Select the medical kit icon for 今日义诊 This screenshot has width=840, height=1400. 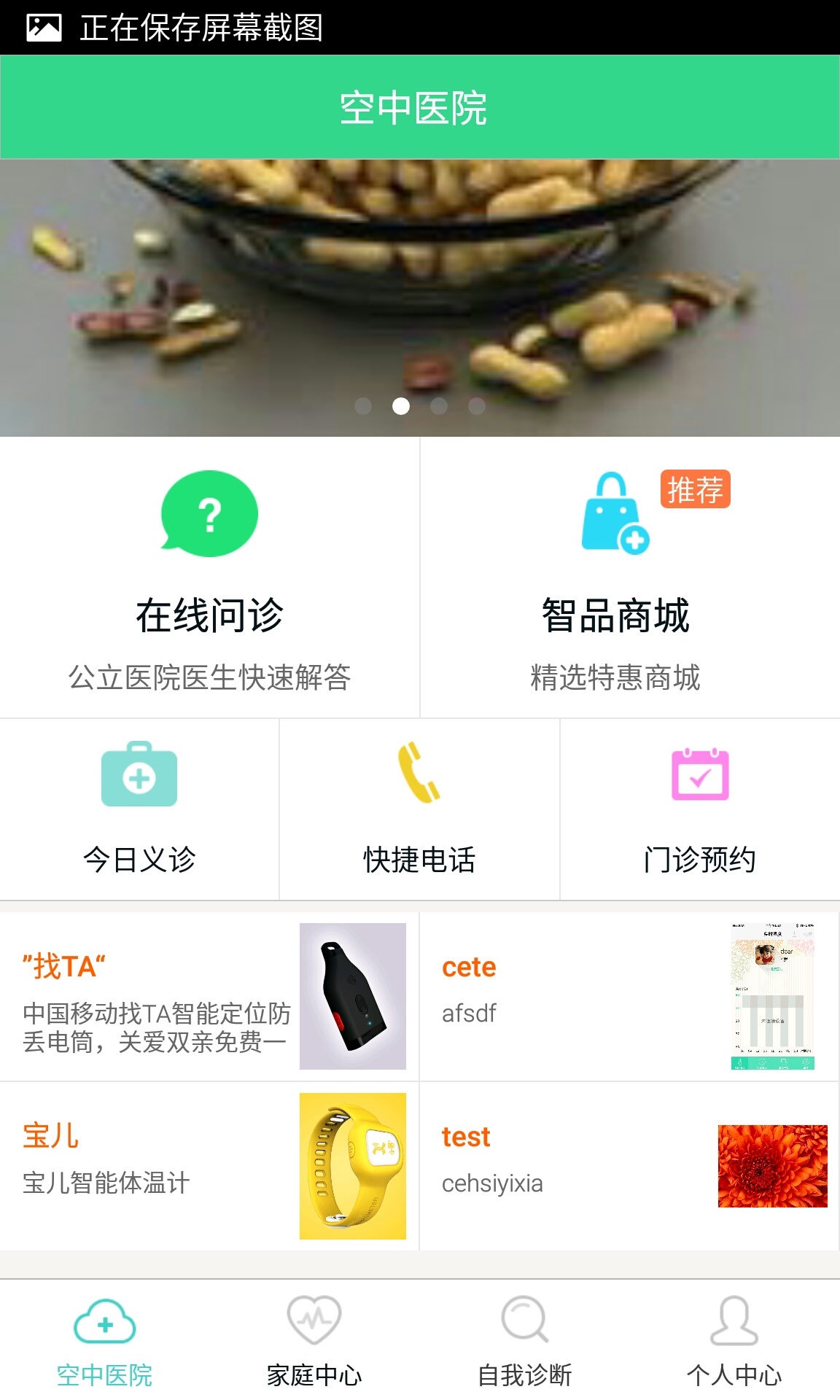(x=139, y=777)
